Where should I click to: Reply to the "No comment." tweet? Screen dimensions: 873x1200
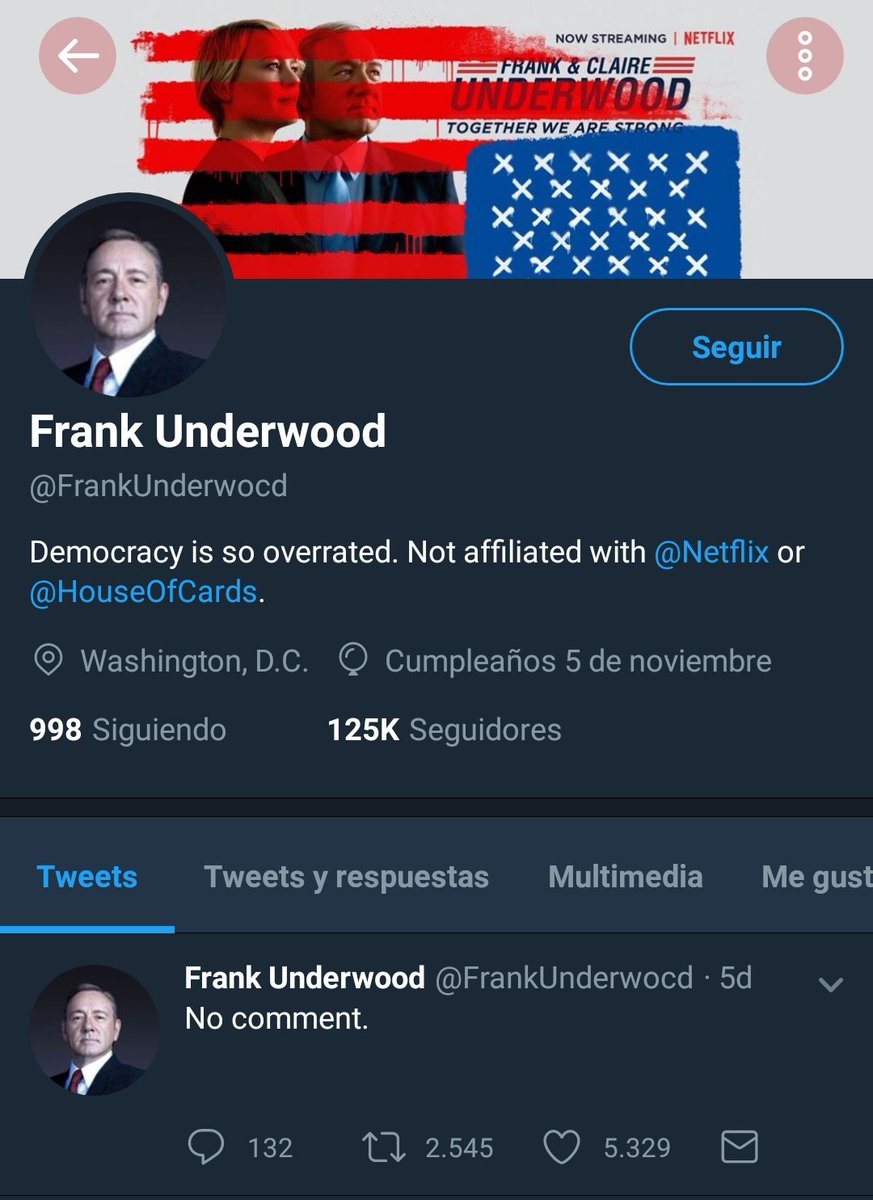pyautogui.click(x=206, y=1147)
